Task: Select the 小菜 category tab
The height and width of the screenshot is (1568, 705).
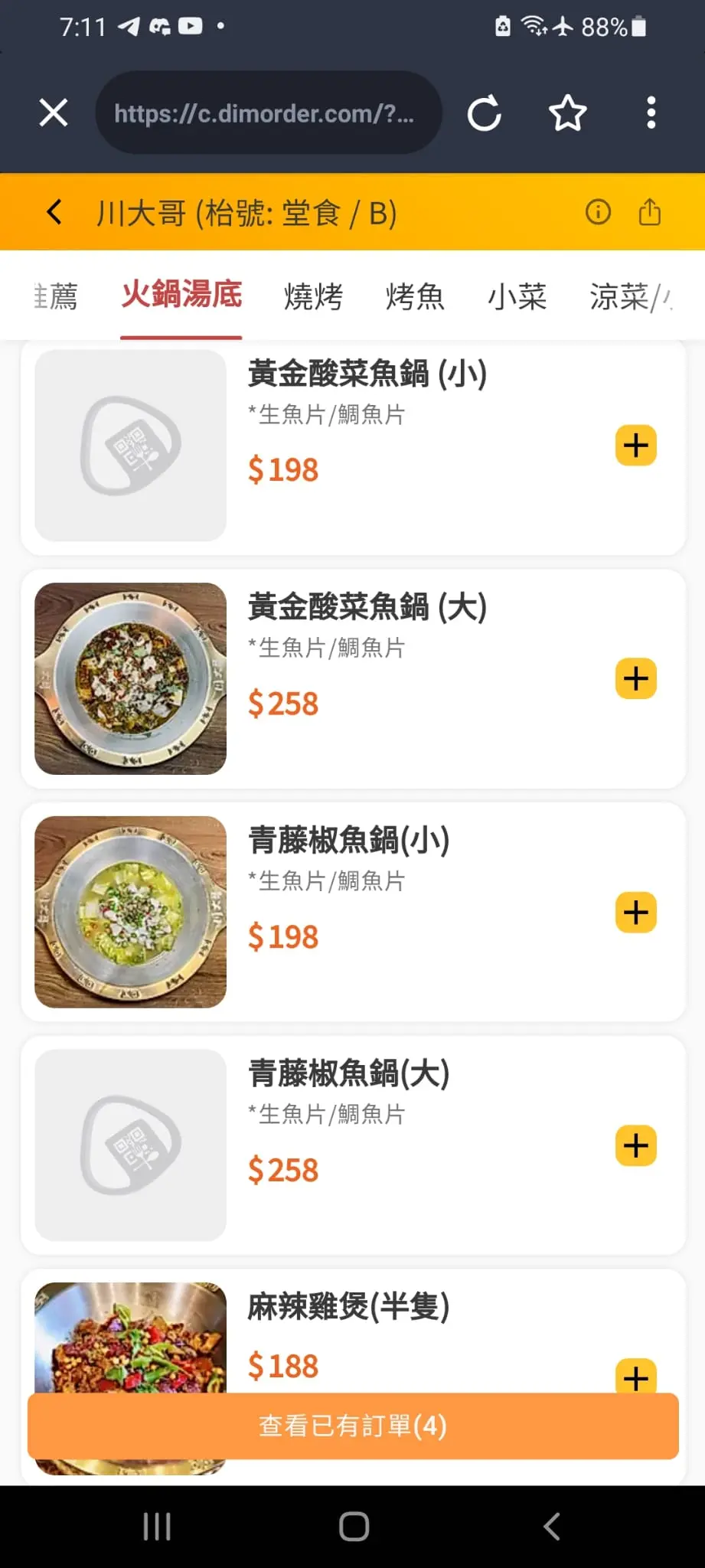Action: pos(517,296)
